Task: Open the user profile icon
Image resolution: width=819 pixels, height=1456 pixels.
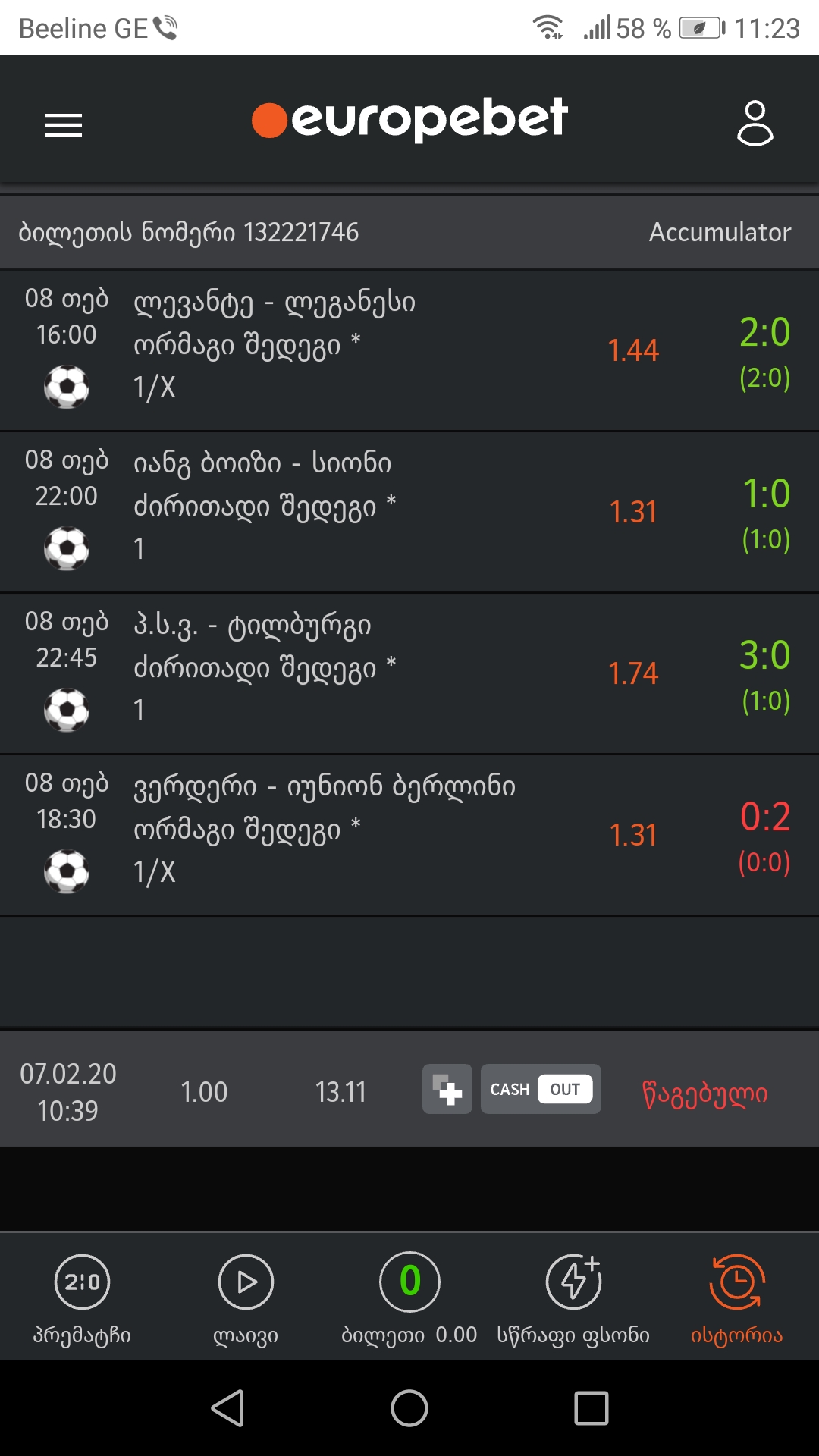Action: [755, 123]
